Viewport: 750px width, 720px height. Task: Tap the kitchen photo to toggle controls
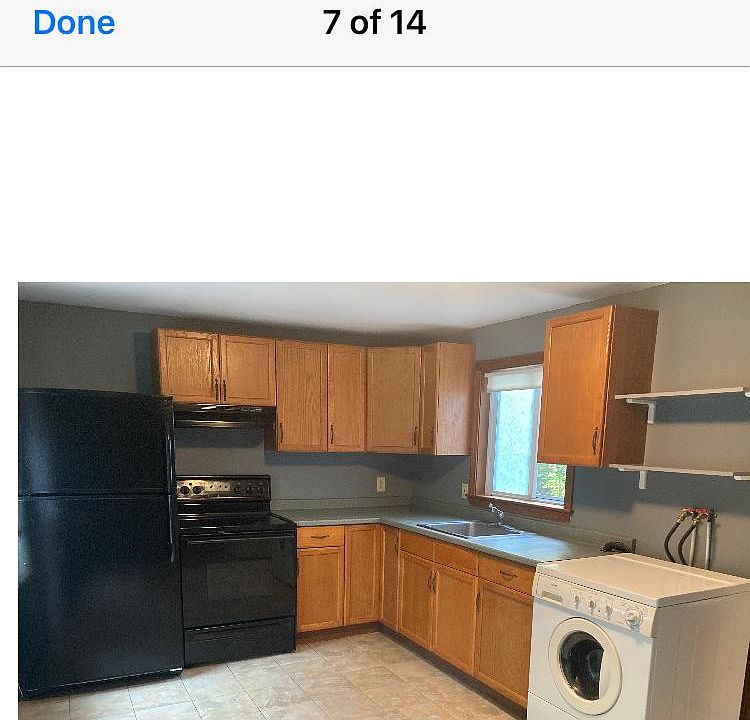click(384, 500)
